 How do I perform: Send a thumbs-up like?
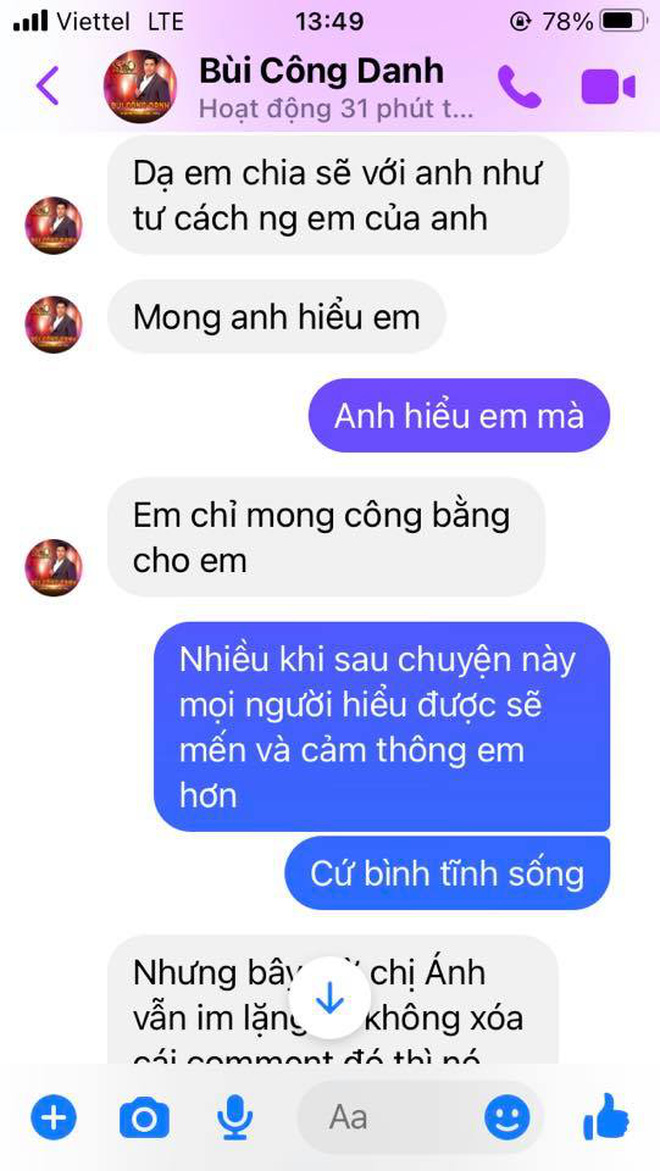606,1115
